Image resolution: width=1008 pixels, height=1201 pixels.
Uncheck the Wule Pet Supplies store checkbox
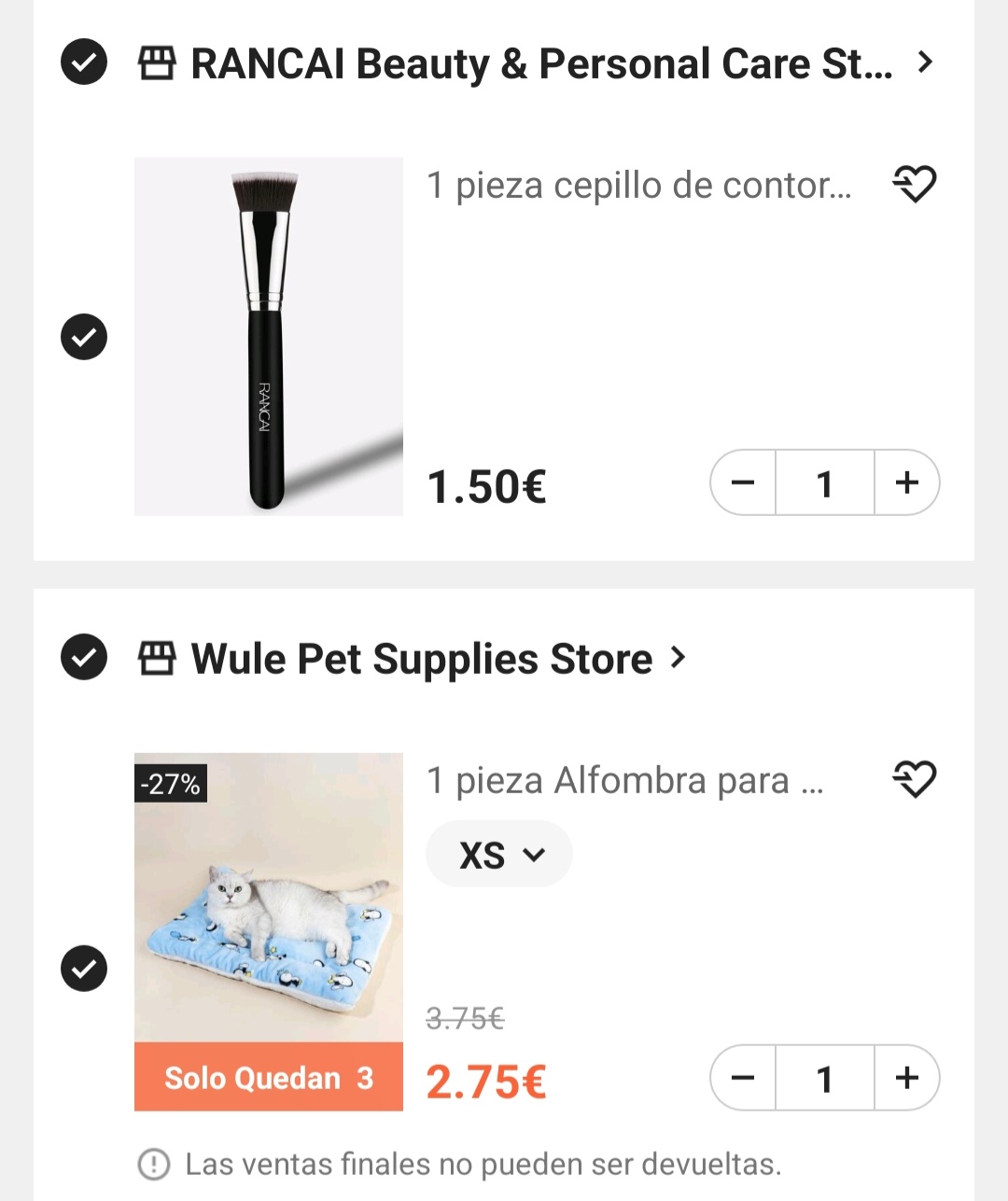tap(84, 658)
